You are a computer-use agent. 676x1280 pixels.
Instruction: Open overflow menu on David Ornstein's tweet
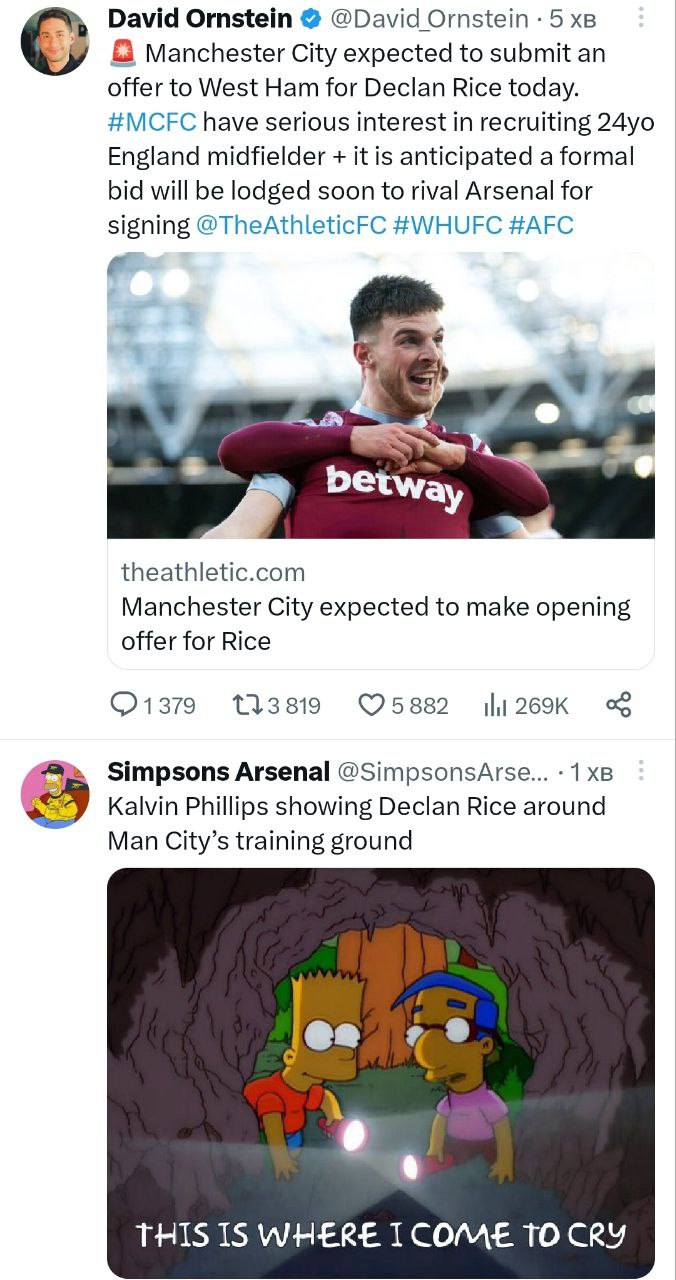click(x=641, y=18)
